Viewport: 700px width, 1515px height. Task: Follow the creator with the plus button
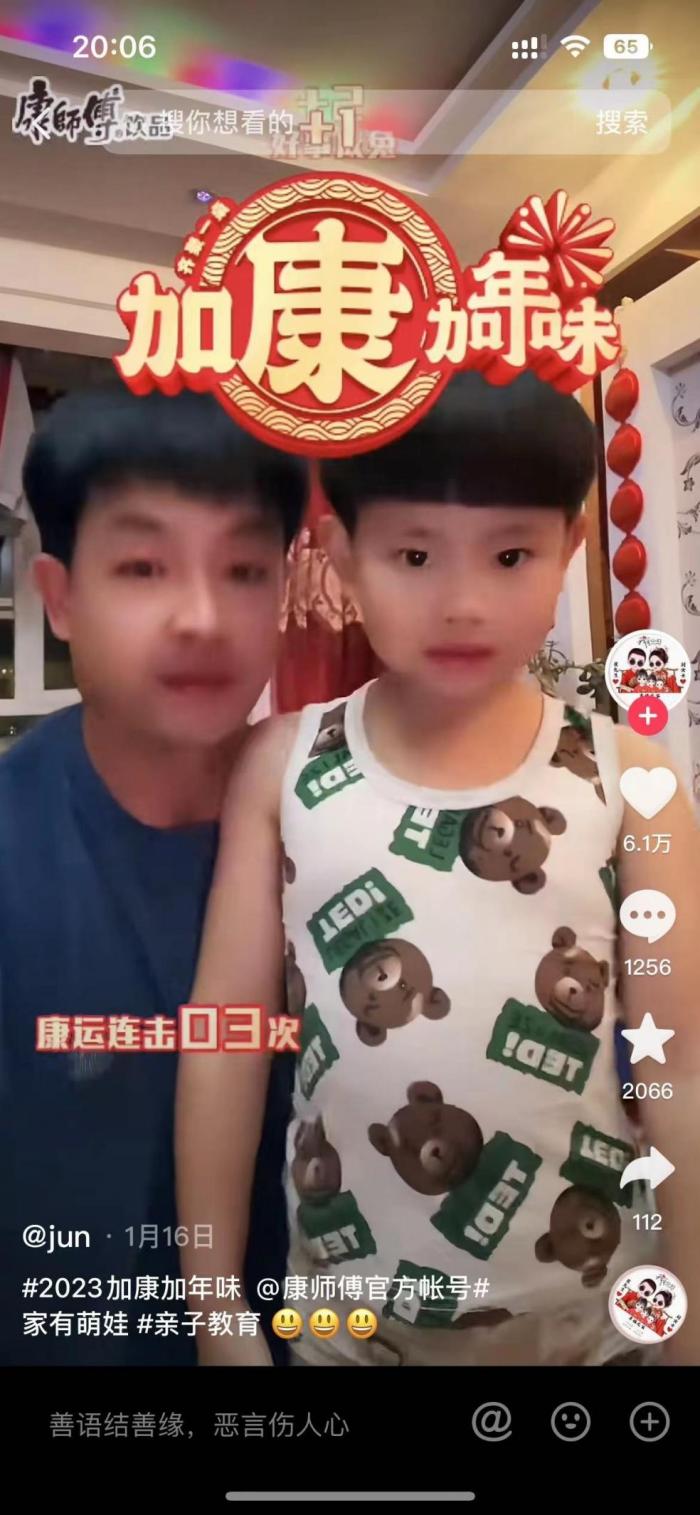coord(648,716)
